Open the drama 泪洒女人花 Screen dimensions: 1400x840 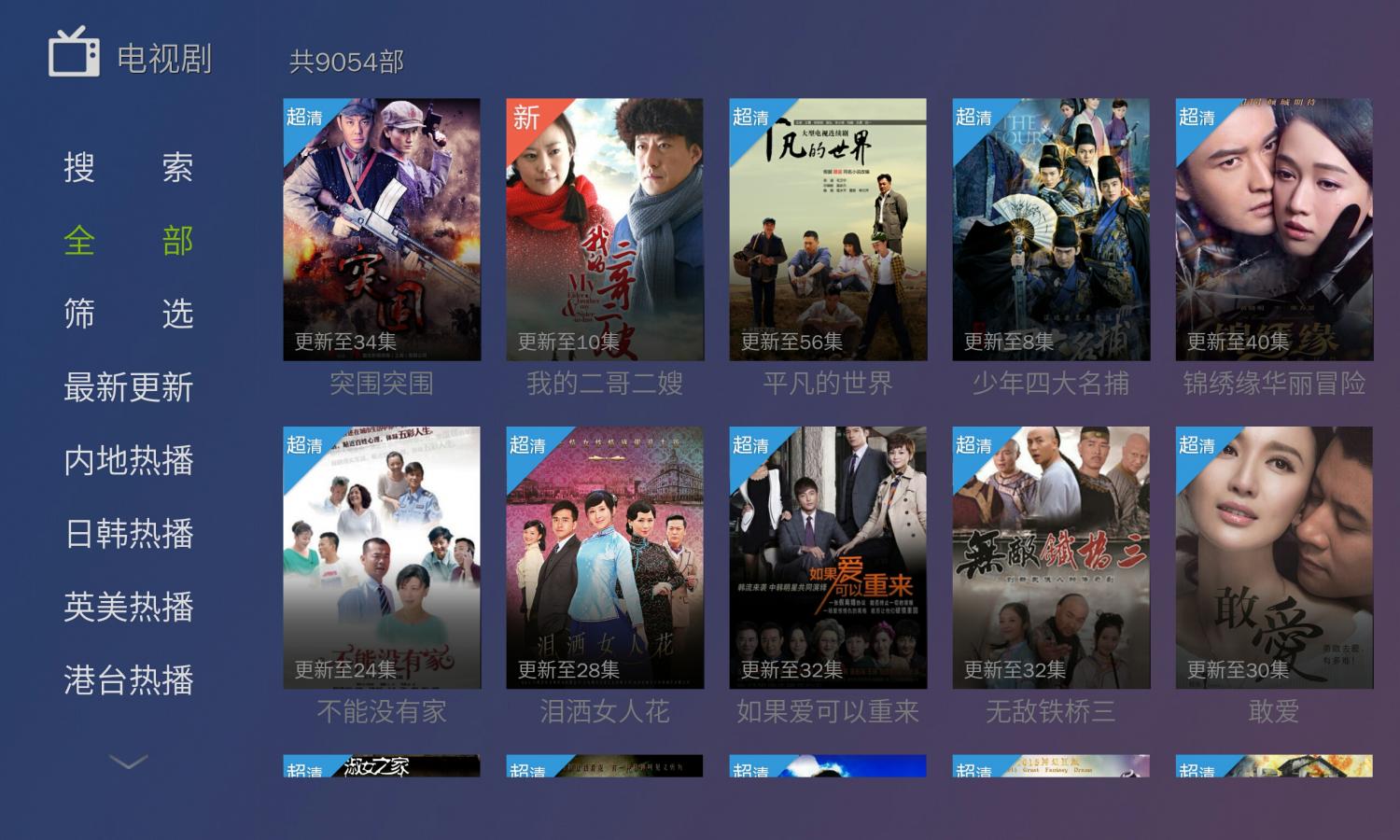605,558
